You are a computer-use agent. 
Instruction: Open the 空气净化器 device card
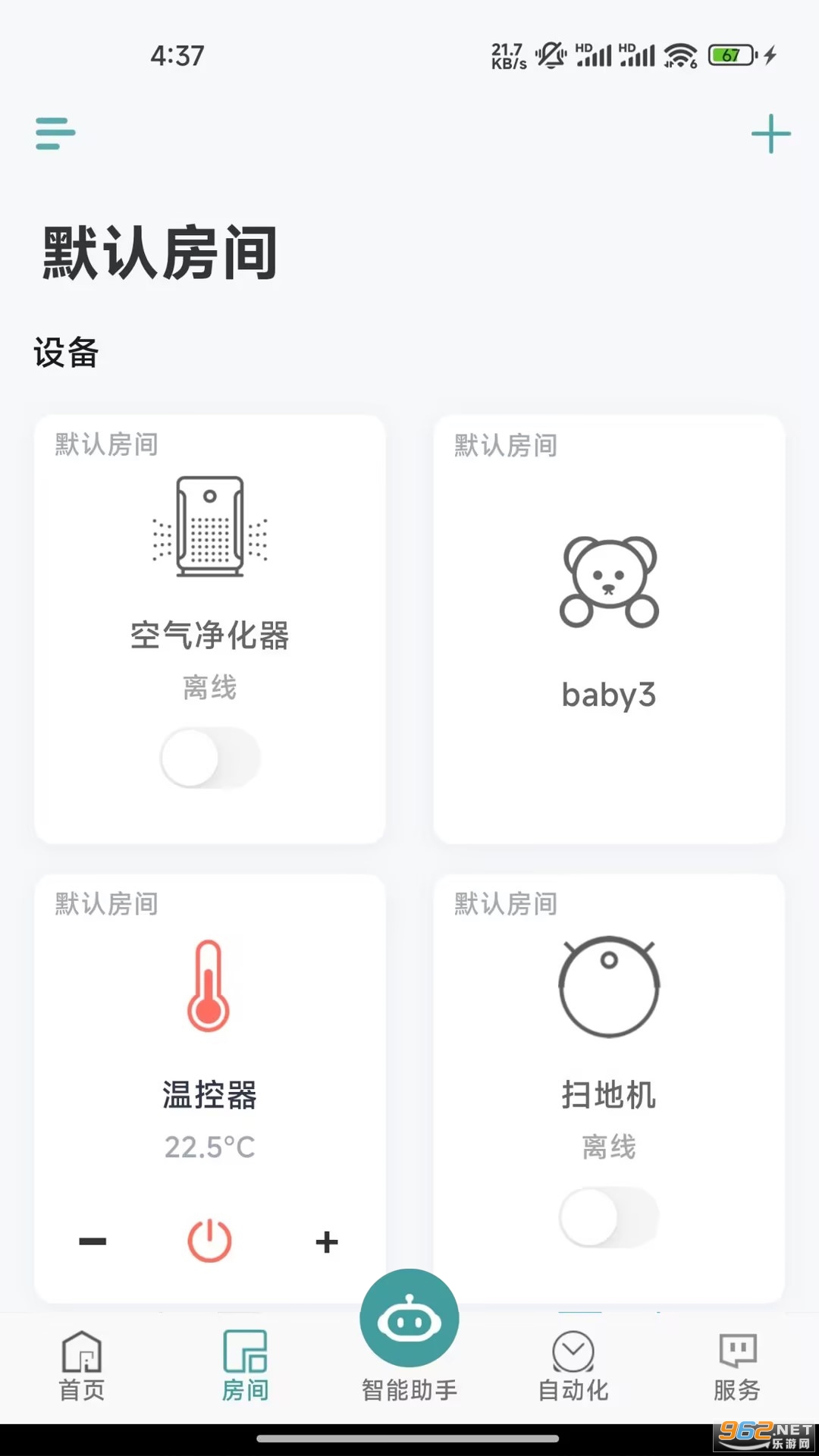(x=210, y=576)
